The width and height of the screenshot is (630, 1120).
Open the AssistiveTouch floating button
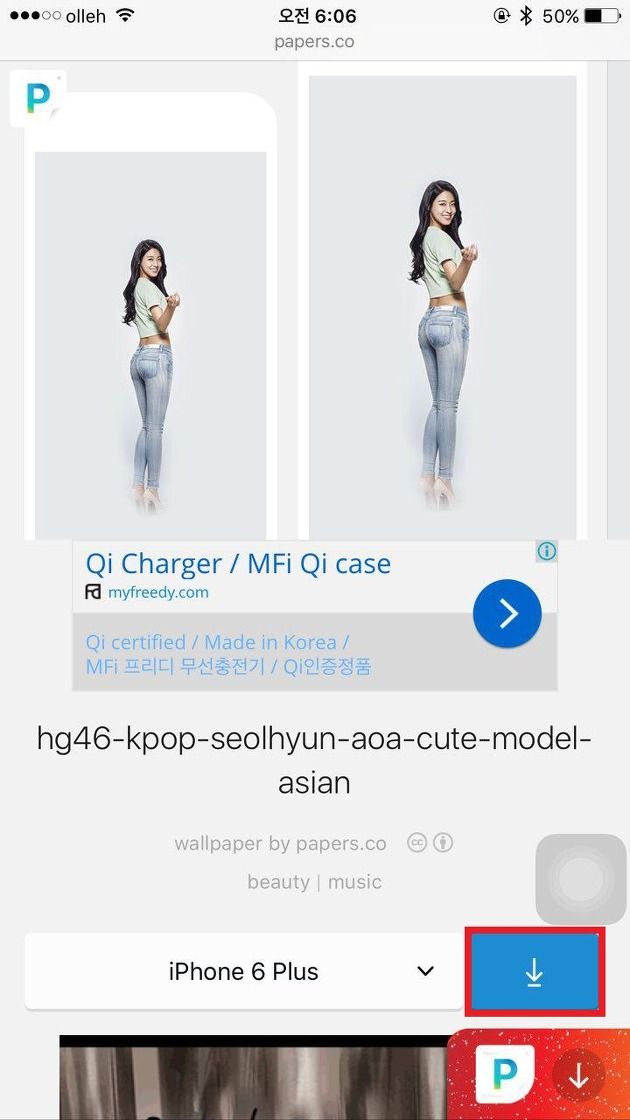pos(581,879)
